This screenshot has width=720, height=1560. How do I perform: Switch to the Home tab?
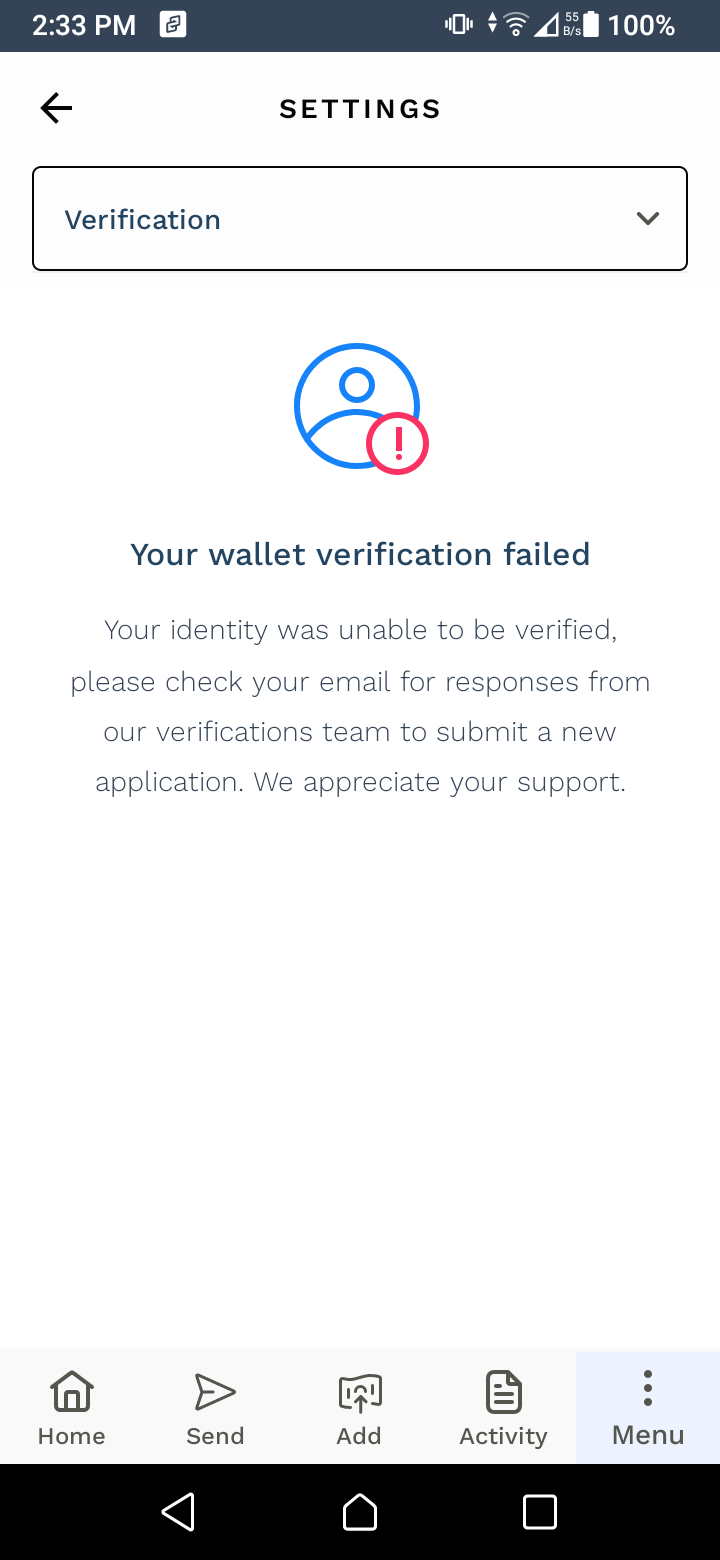pos(72,1408)
